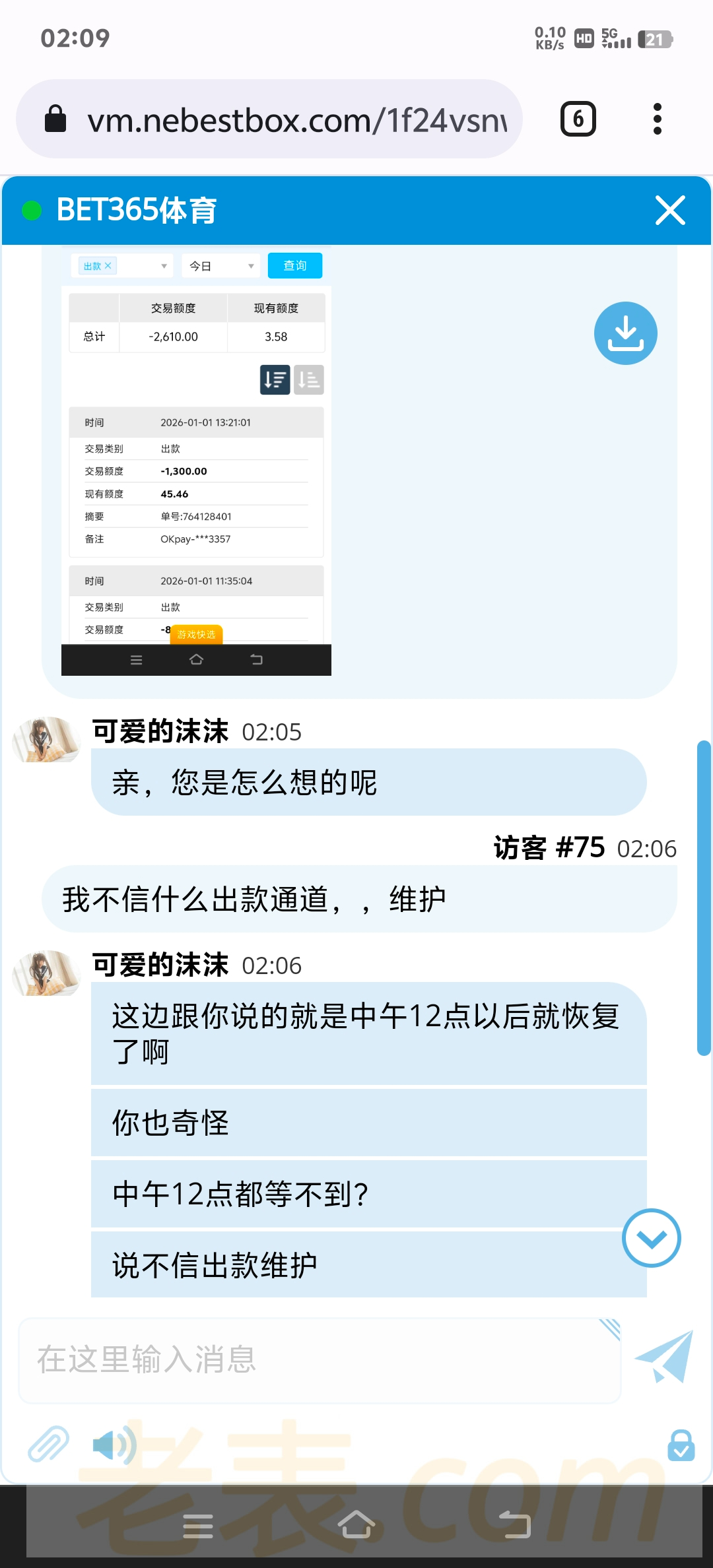The image size is (713, 1568).
Task: Focus the message input field
Action: [317, 1360]
